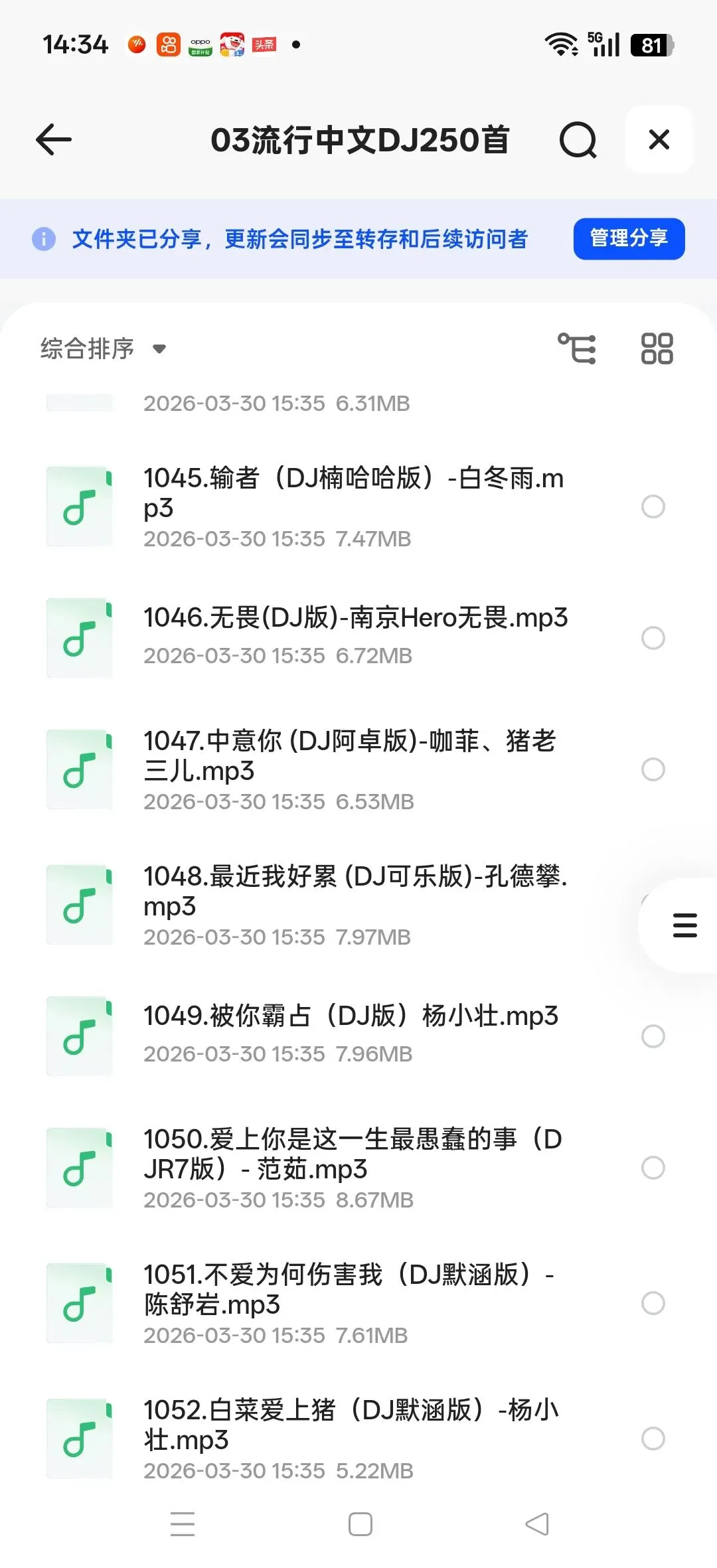The width and height of the screenshot is (717, 1568).
Task: Open 1052.白菜爱上猪（DJ默涵版）-杨小壮.mp3
Action: point(351,1425)
